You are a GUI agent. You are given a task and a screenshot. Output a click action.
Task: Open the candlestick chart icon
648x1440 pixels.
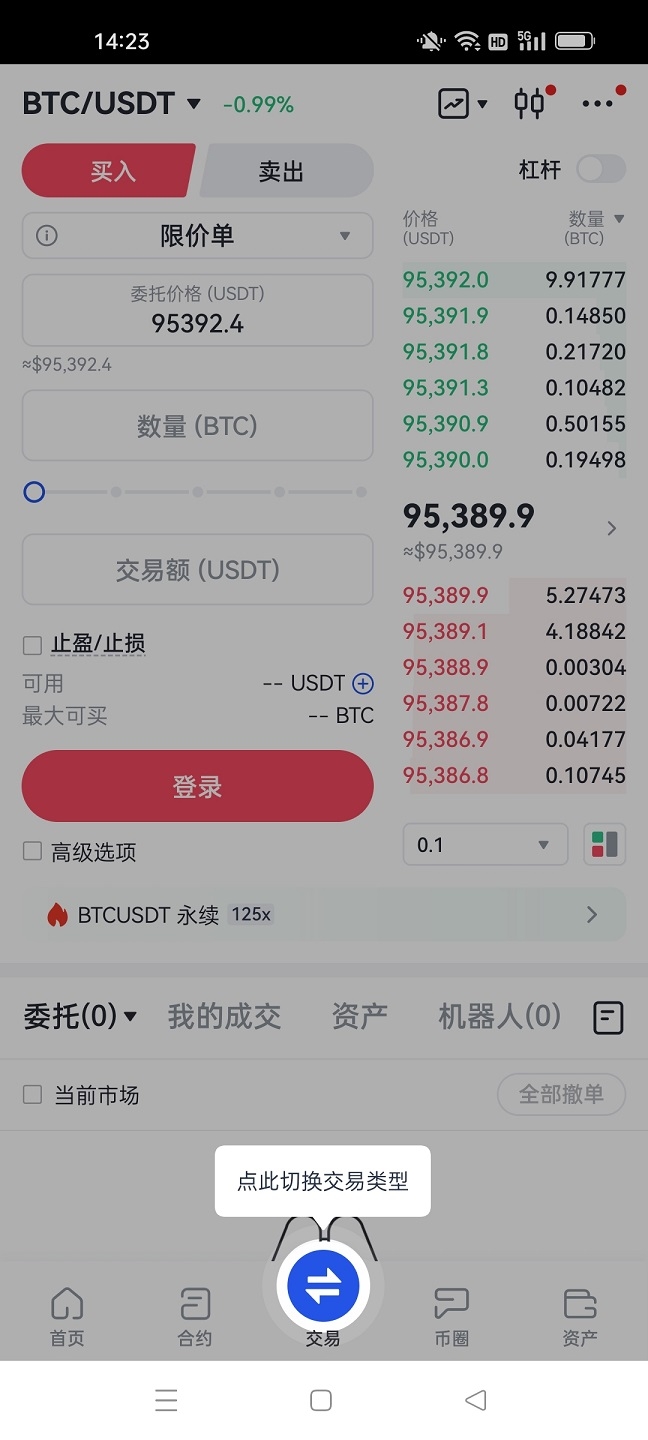coord(530,103)
